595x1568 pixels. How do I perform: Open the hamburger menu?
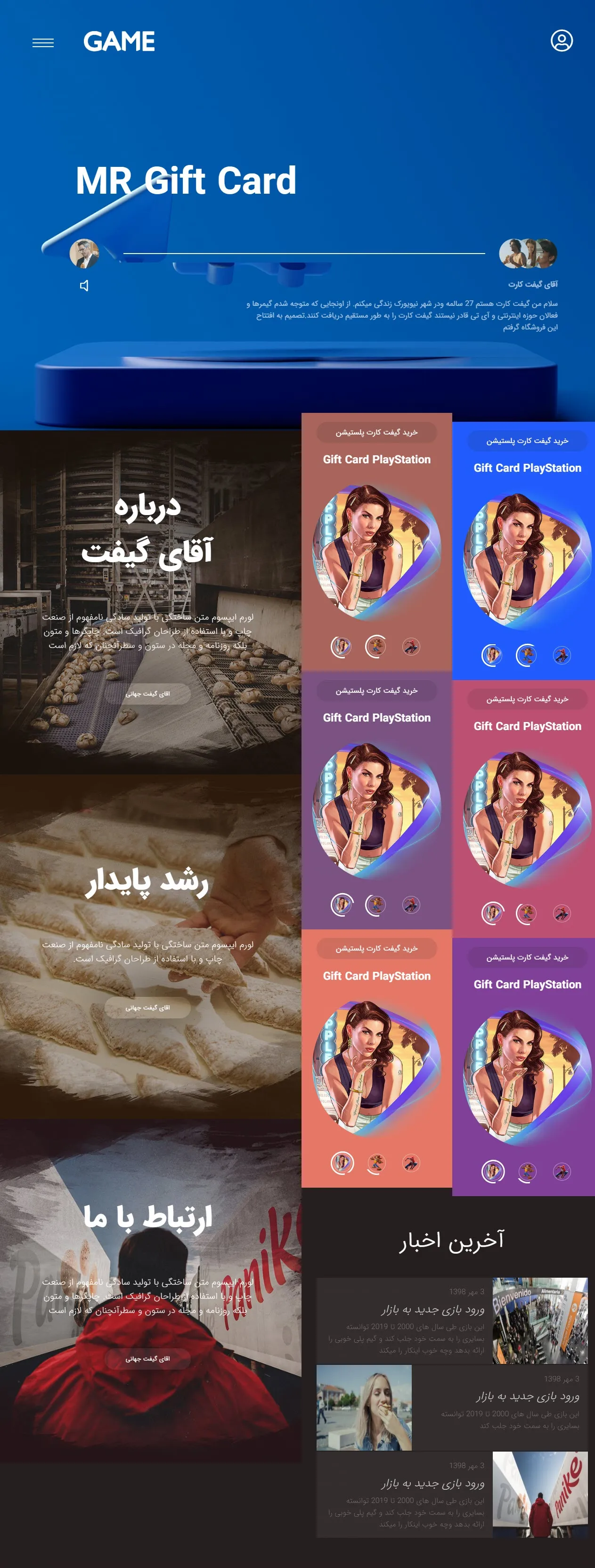42,42
